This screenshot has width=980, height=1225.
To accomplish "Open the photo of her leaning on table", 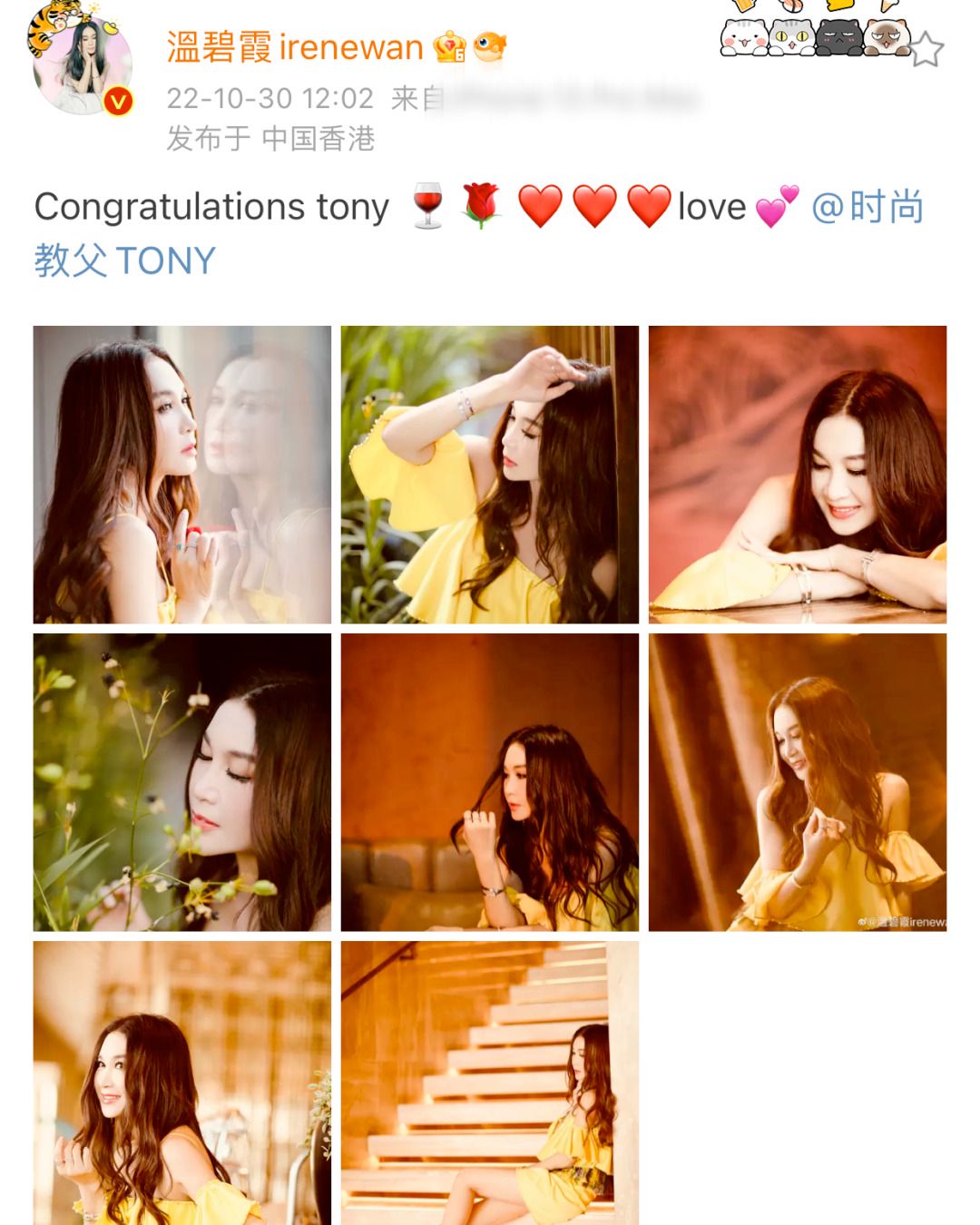I will tap(797, 475).
